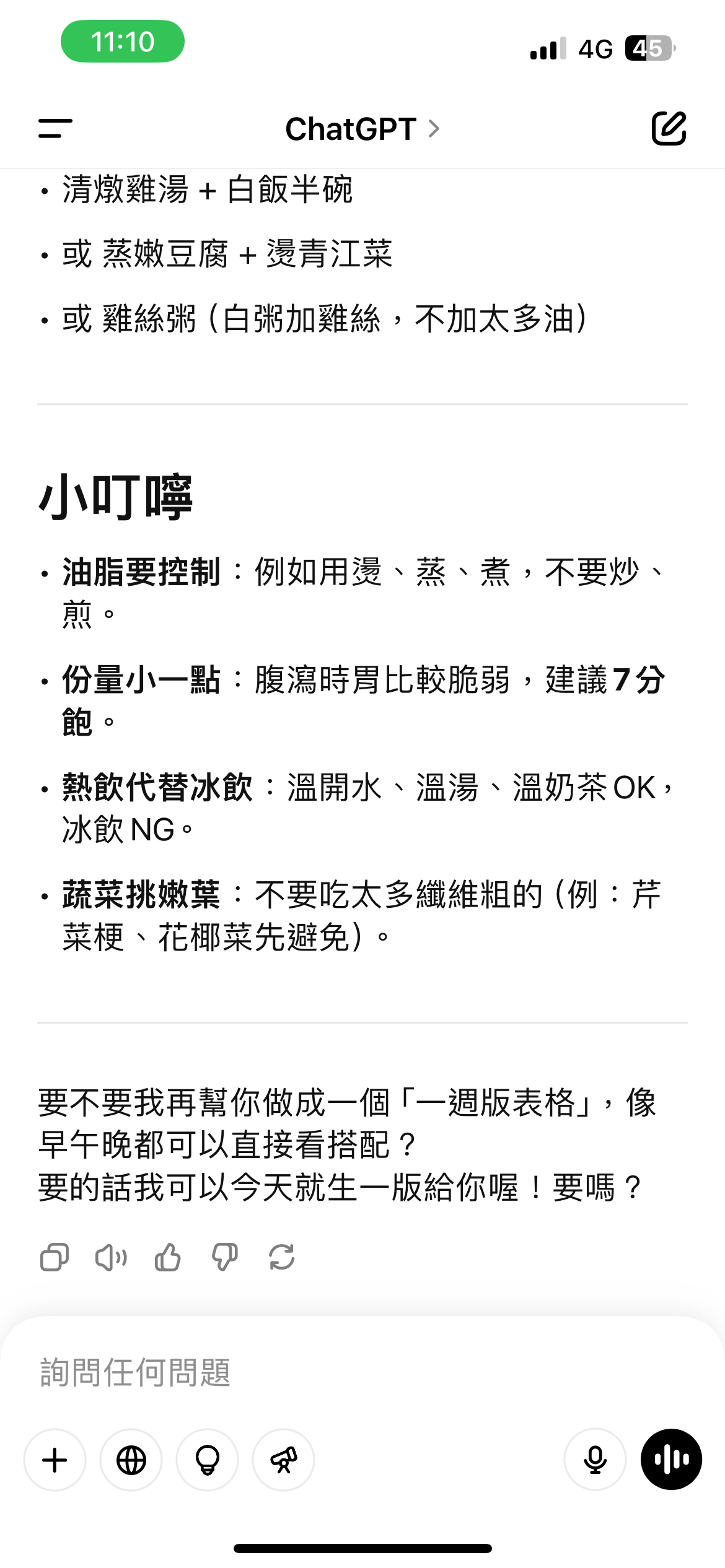Enable web search with globe icon
The width and height of the screenshot is (725, 1568).
coord(131,1460)
